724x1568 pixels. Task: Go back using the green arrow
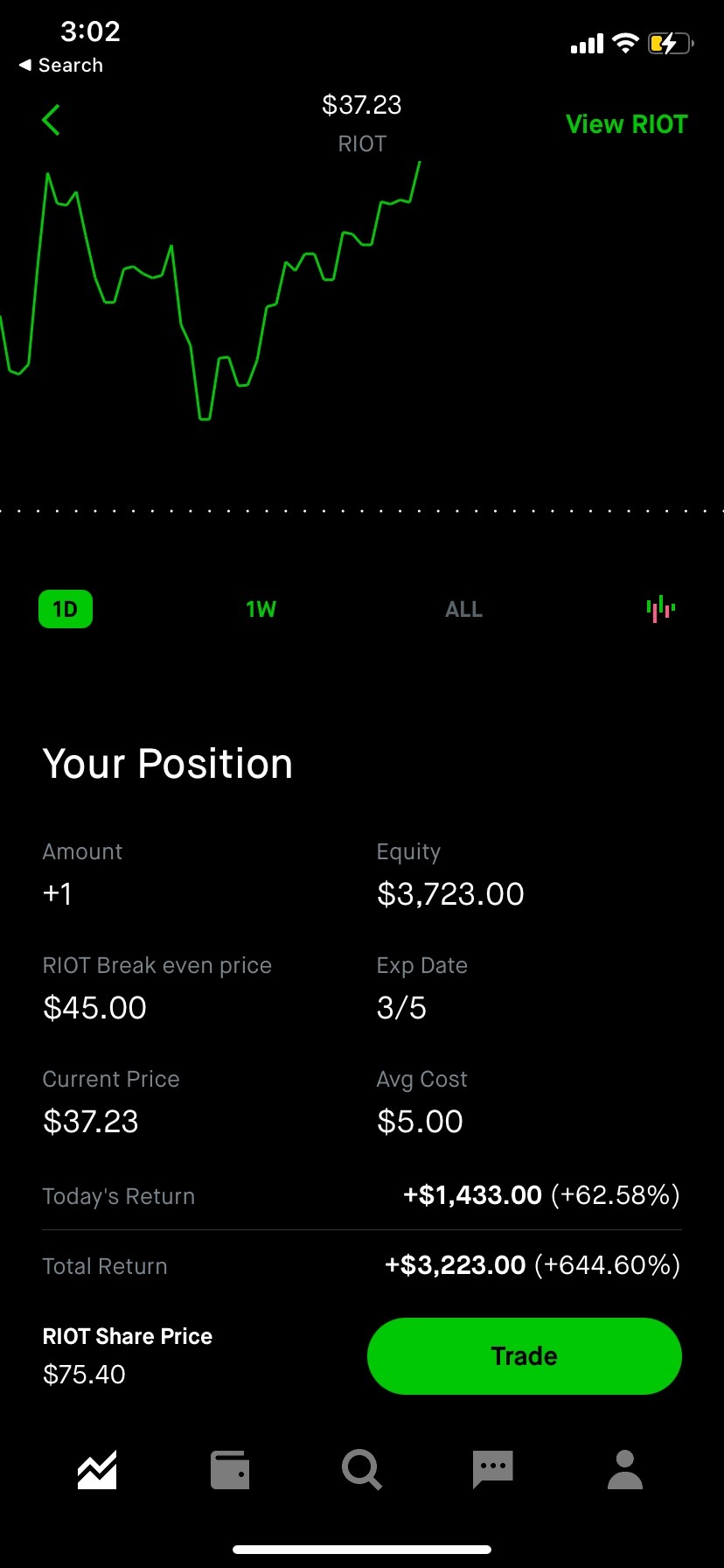pos(52,121)
